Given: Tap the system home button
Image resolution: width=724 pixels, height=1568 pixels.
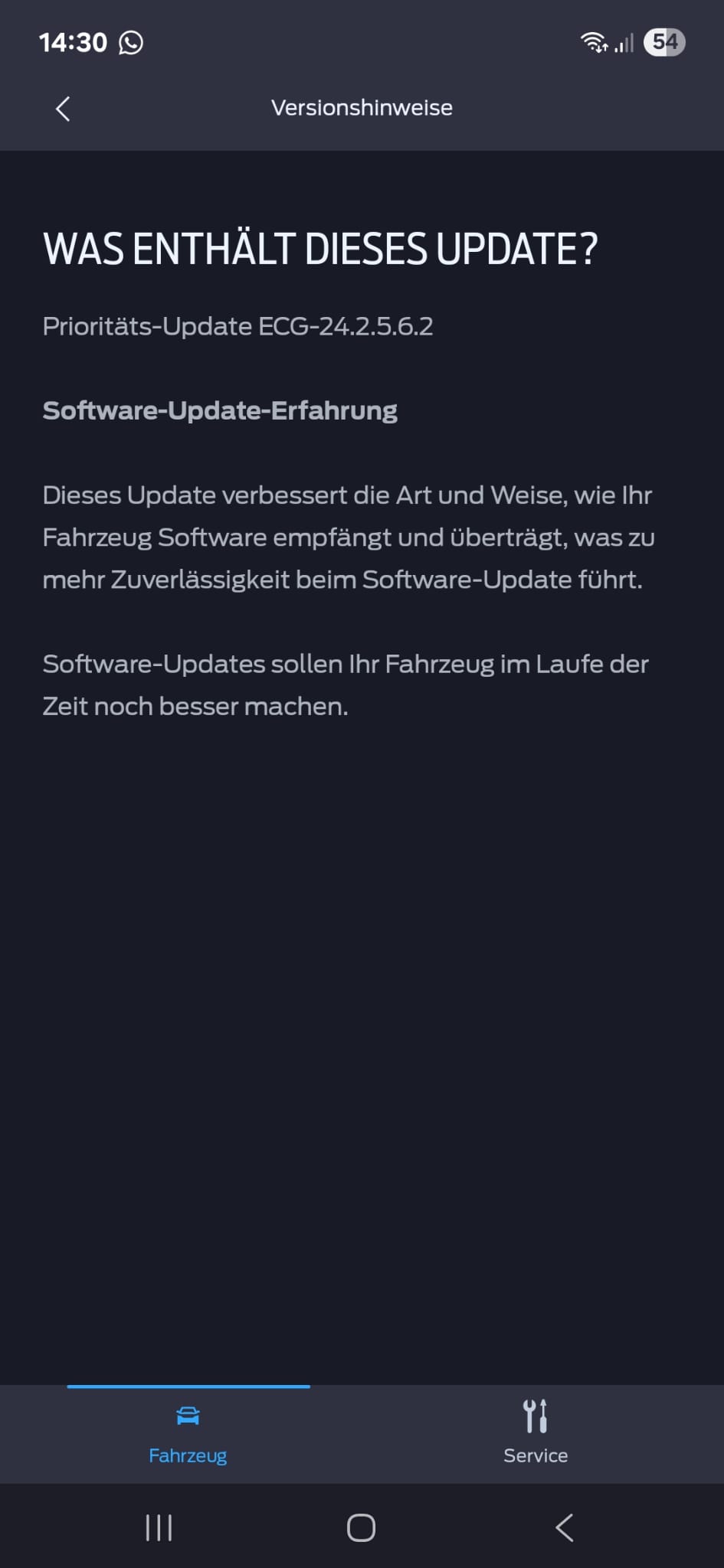Looking at the screenshot, I should pyautogui.click(x=361, y=1528).
